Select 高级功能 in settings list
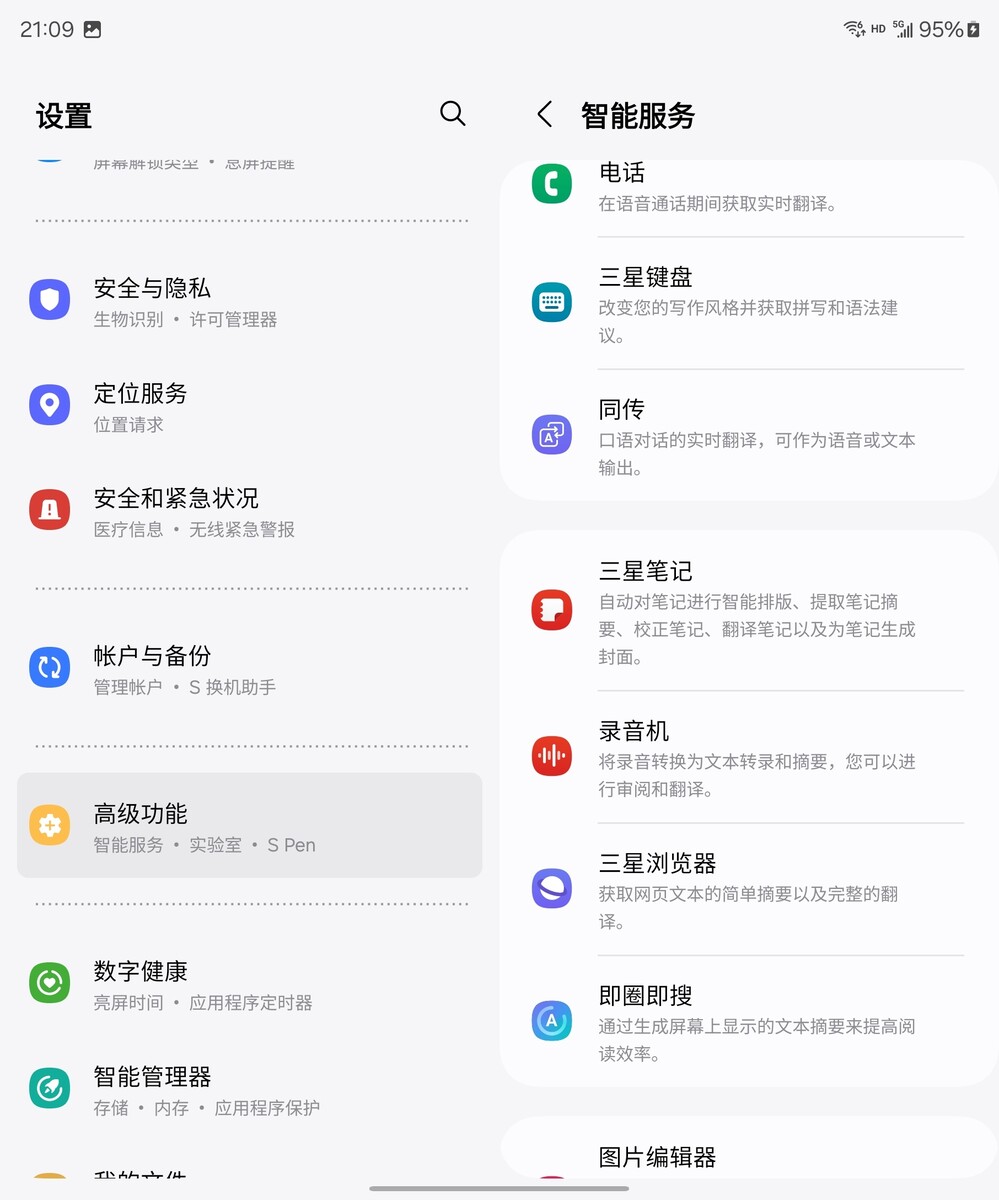 [250, 827]
